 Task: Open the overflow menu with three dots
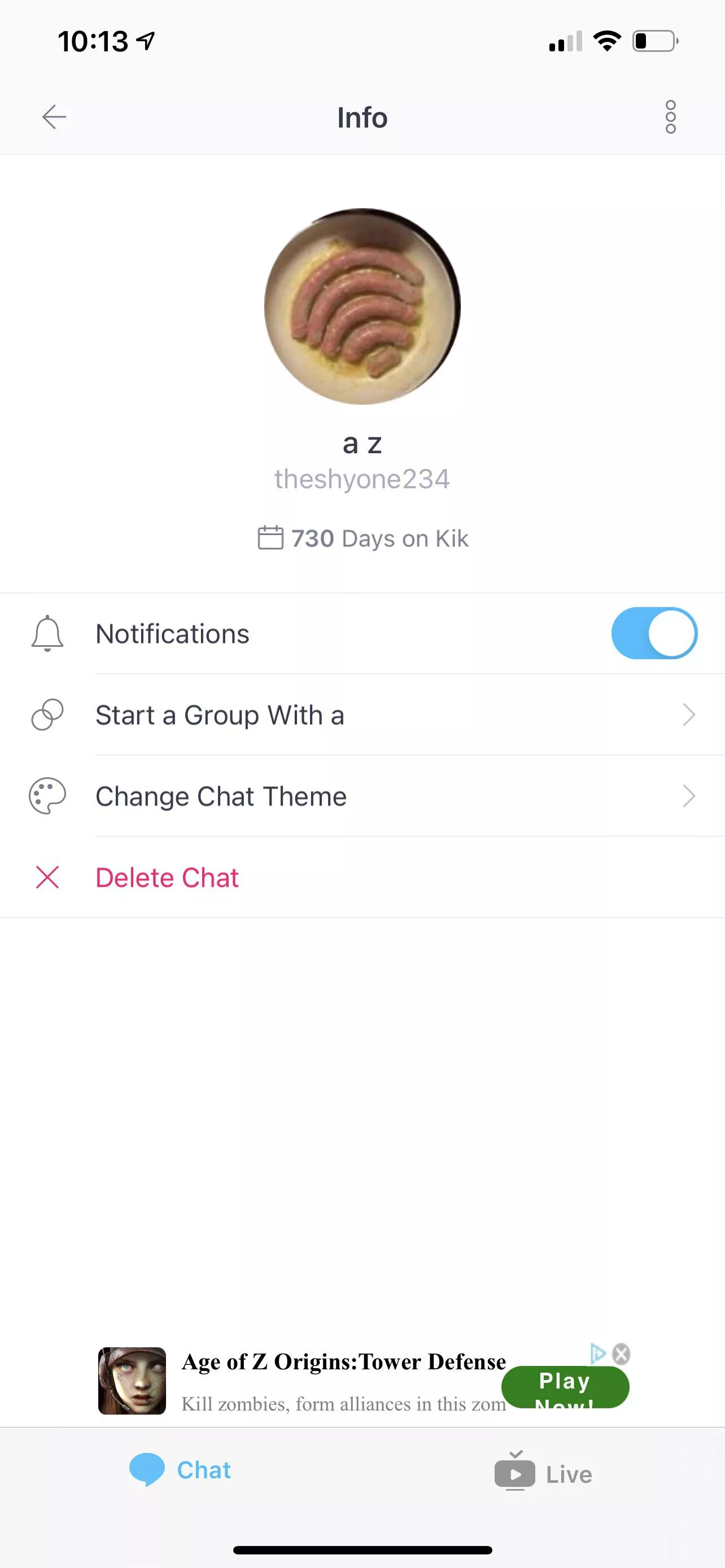670,116
